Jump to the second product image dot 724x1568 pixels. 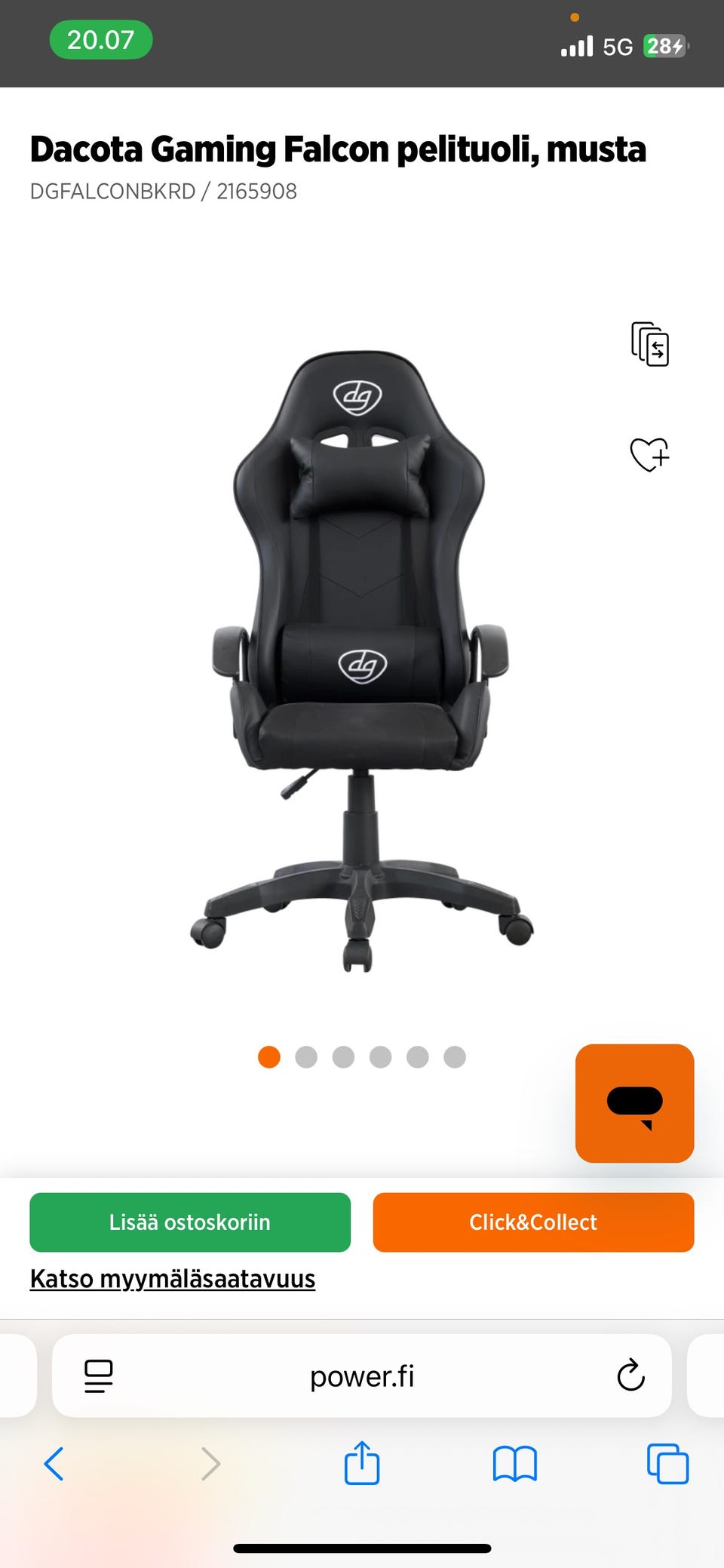coord(306,1057)
